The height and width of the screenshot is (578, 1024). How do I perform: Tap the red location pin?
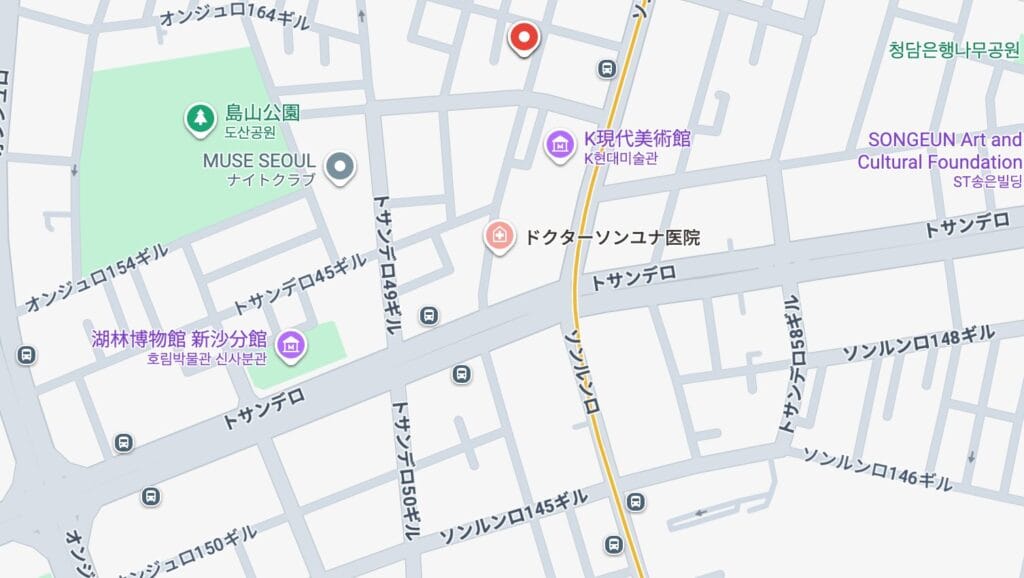tap(523, 38)
